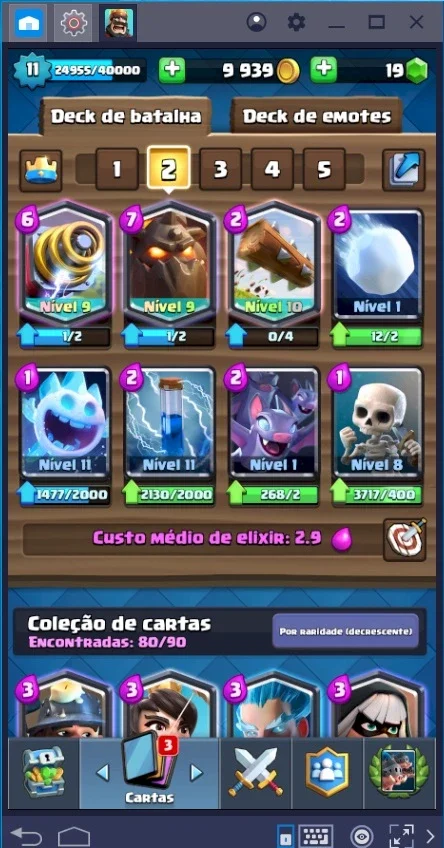The height and width of the screenshot is (848, 444).
Task: Select deck slot 3
Action: coord(220,169)
